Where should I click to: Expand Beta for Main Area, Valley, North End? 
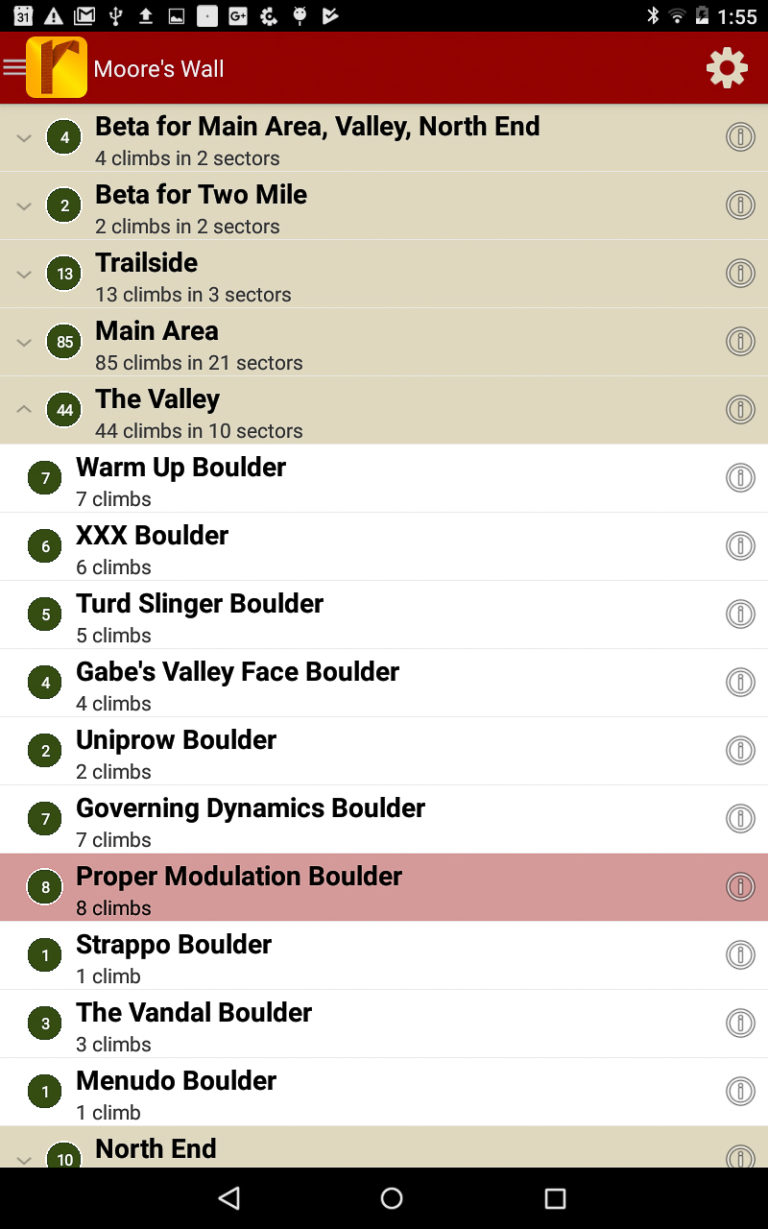coord(24,138)
